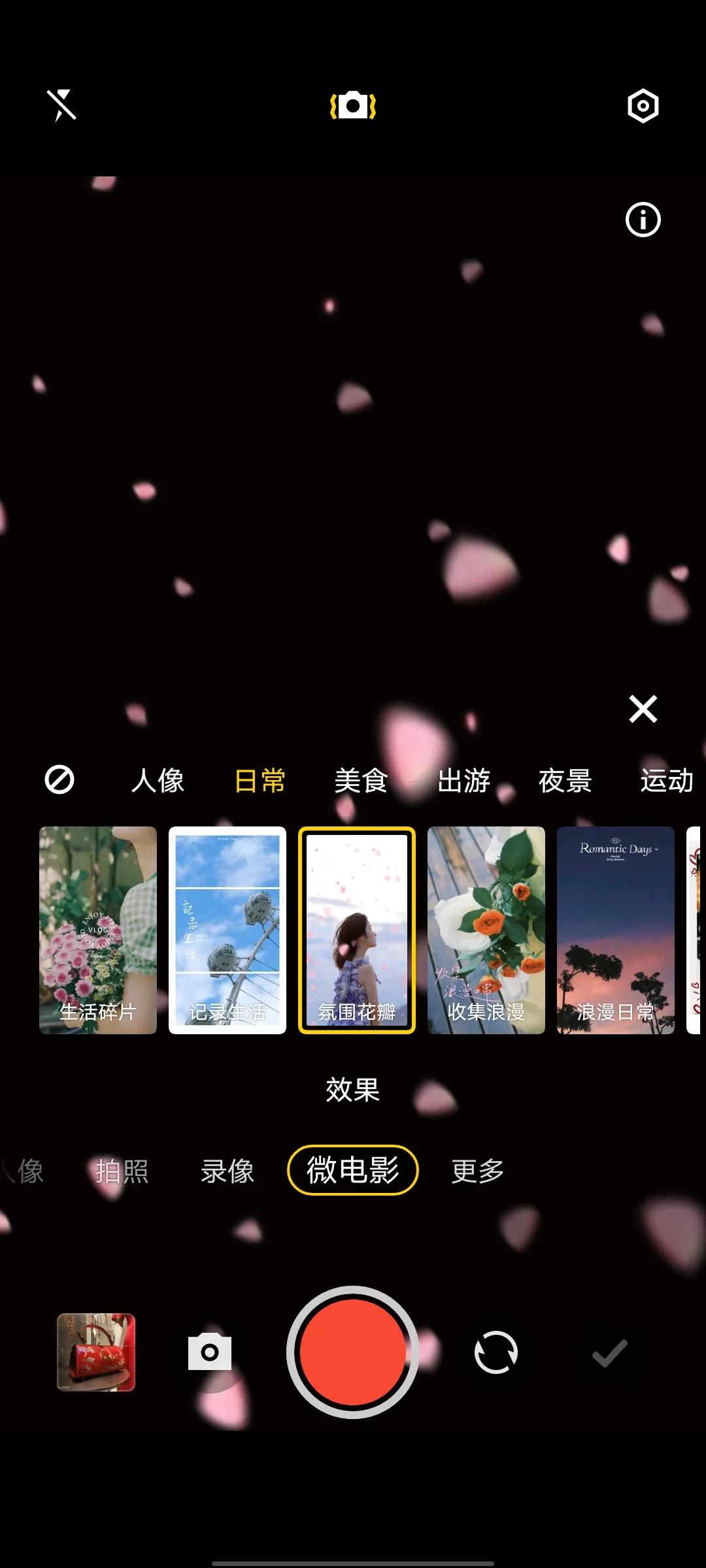Tap the camera frame icon at top center
Viewport: 706px width, 1568px height.
tap(352, 105)
